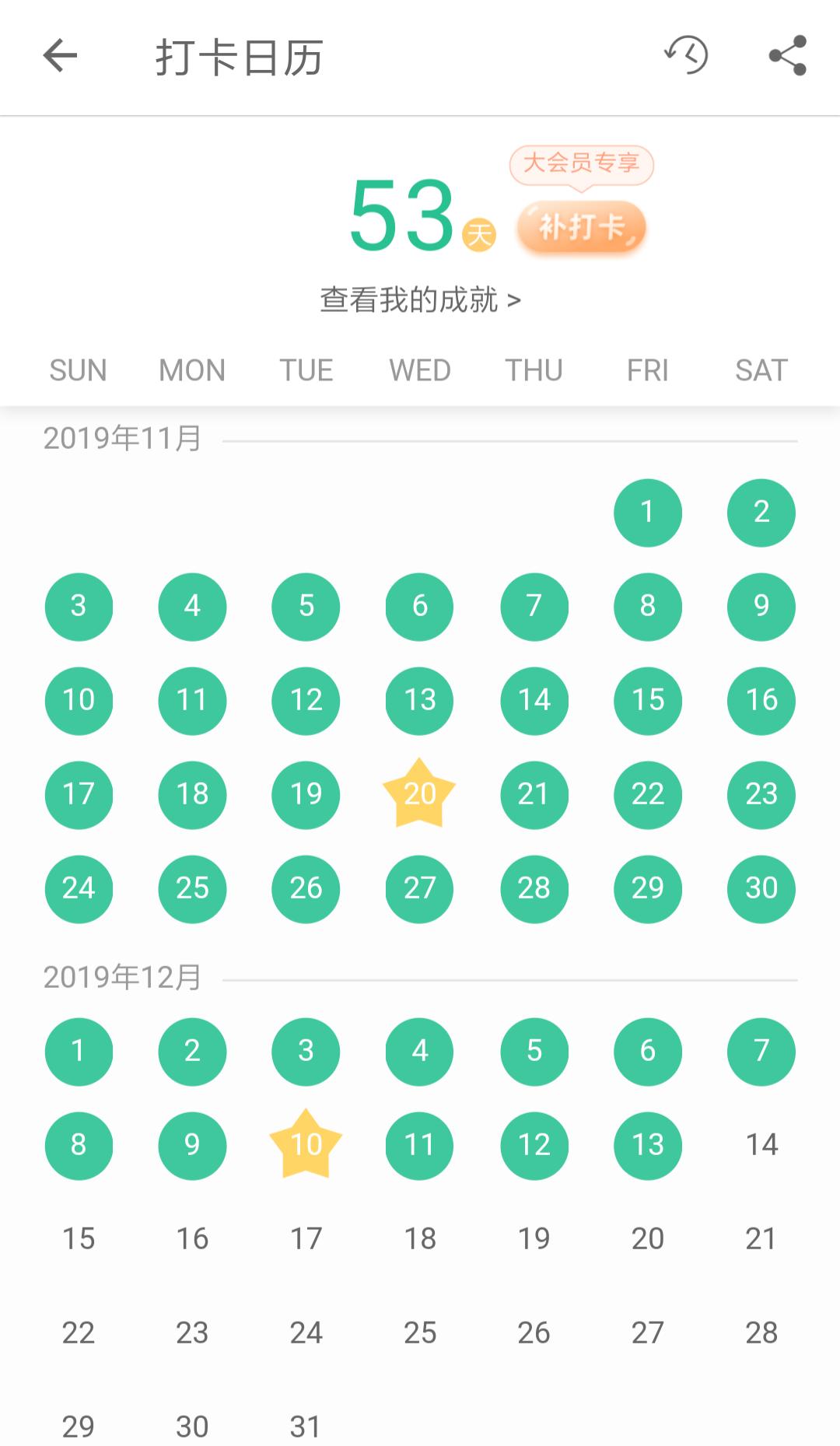This screenshot has height=1446, width=840.
Task: Open November 30 check-in day
Action: coord(761,888)
